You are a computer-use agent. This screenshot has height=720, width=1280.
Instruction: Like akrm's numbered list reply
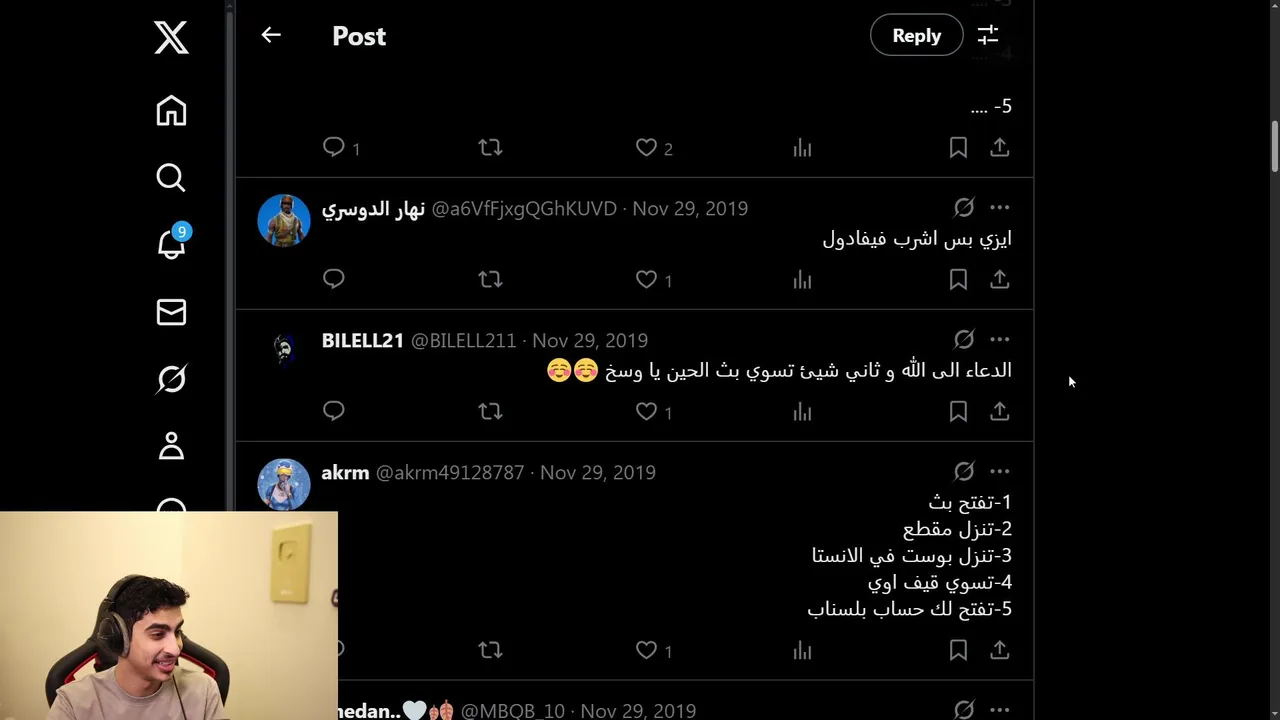[x=647, y=651]
